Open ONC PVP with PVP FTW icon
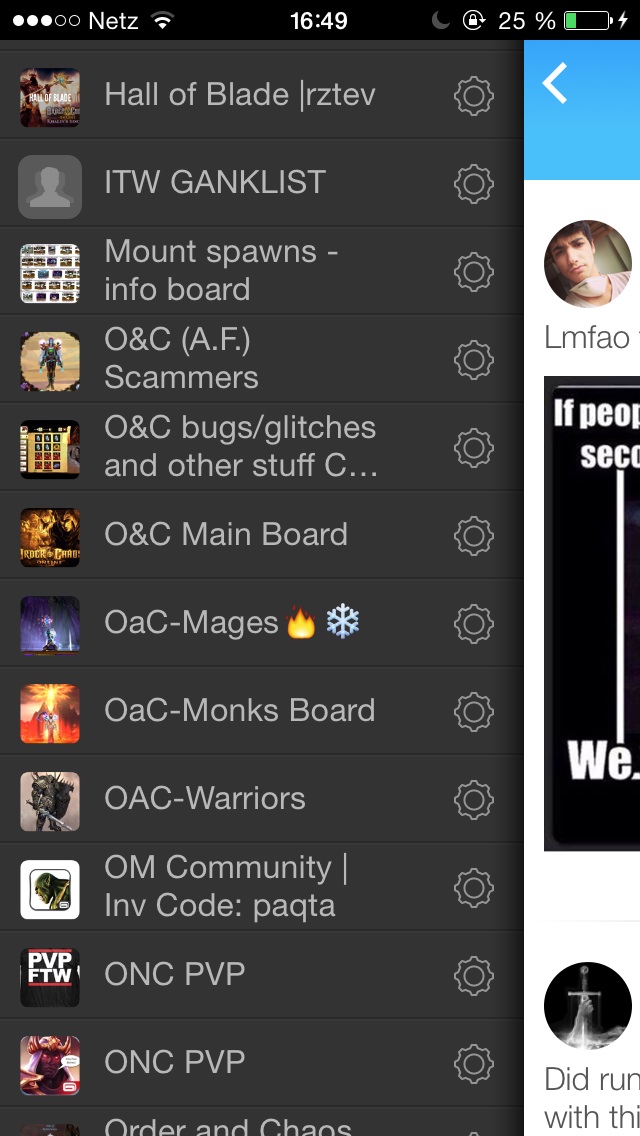The image size is (640, 1136). click(x=175, y=975)
